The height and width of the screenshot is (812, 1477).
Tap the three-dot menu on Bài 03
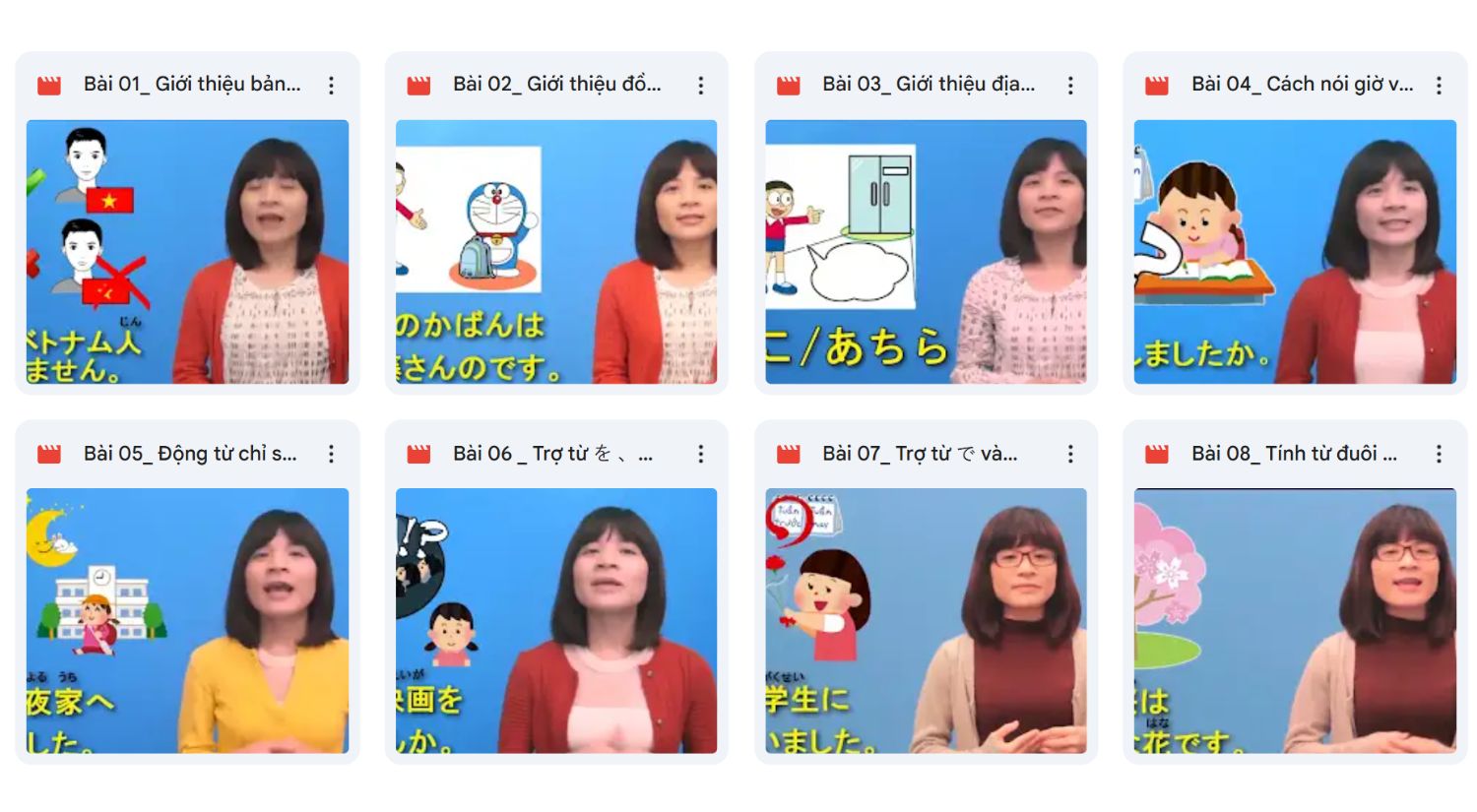pos(1070,86)
